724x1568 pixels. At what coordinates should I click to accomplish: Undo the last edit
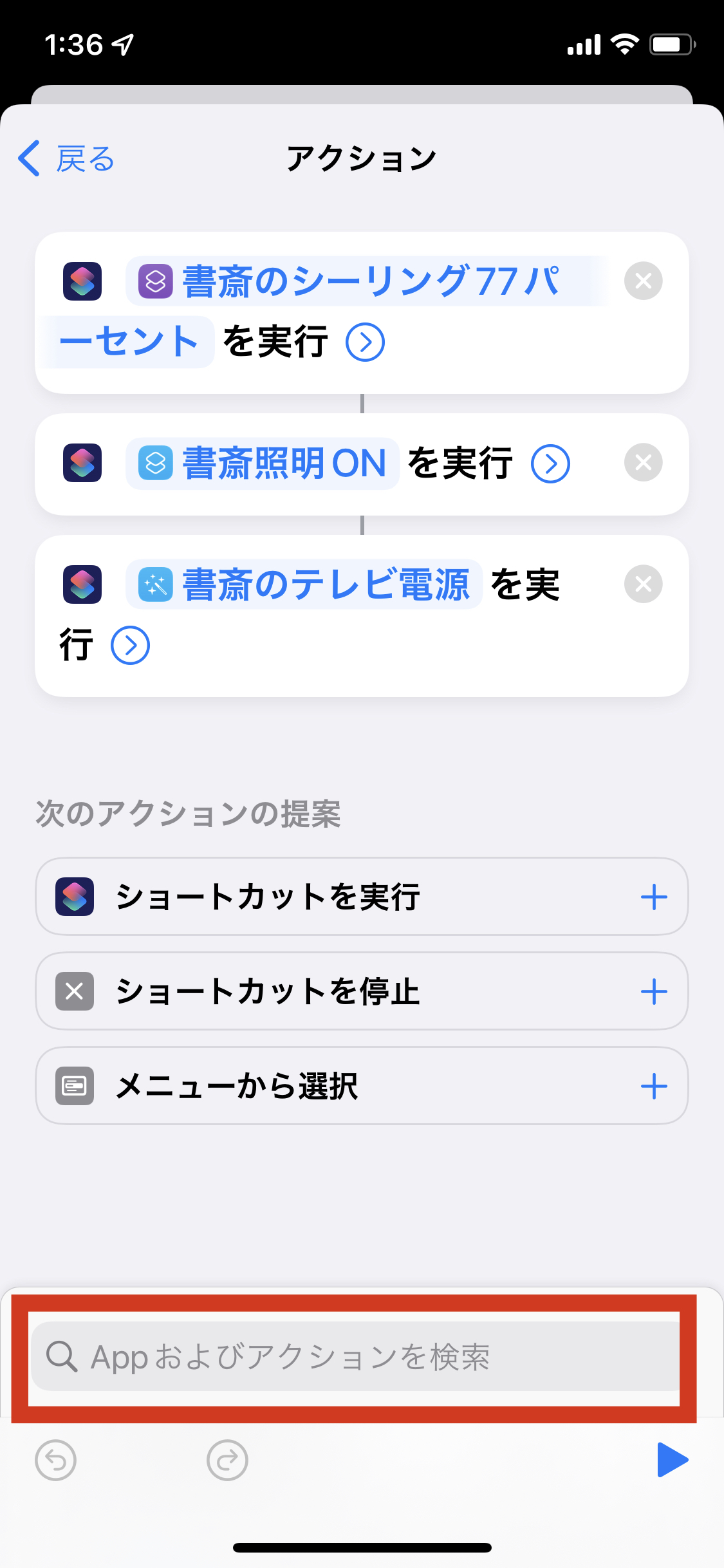(55, 1461)
